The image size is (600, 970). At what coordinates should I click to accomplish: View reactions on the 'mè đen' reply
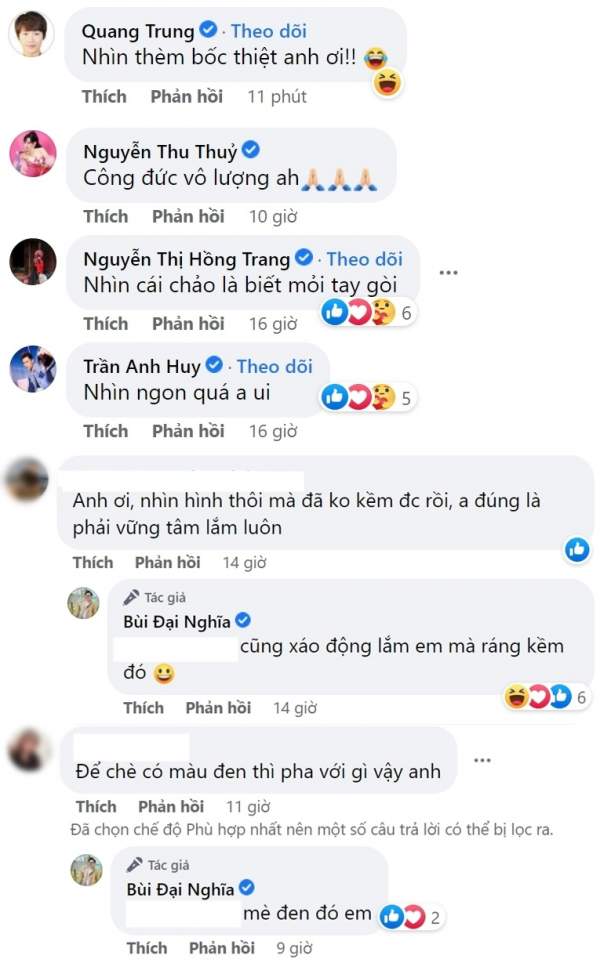tap(410, 915)
